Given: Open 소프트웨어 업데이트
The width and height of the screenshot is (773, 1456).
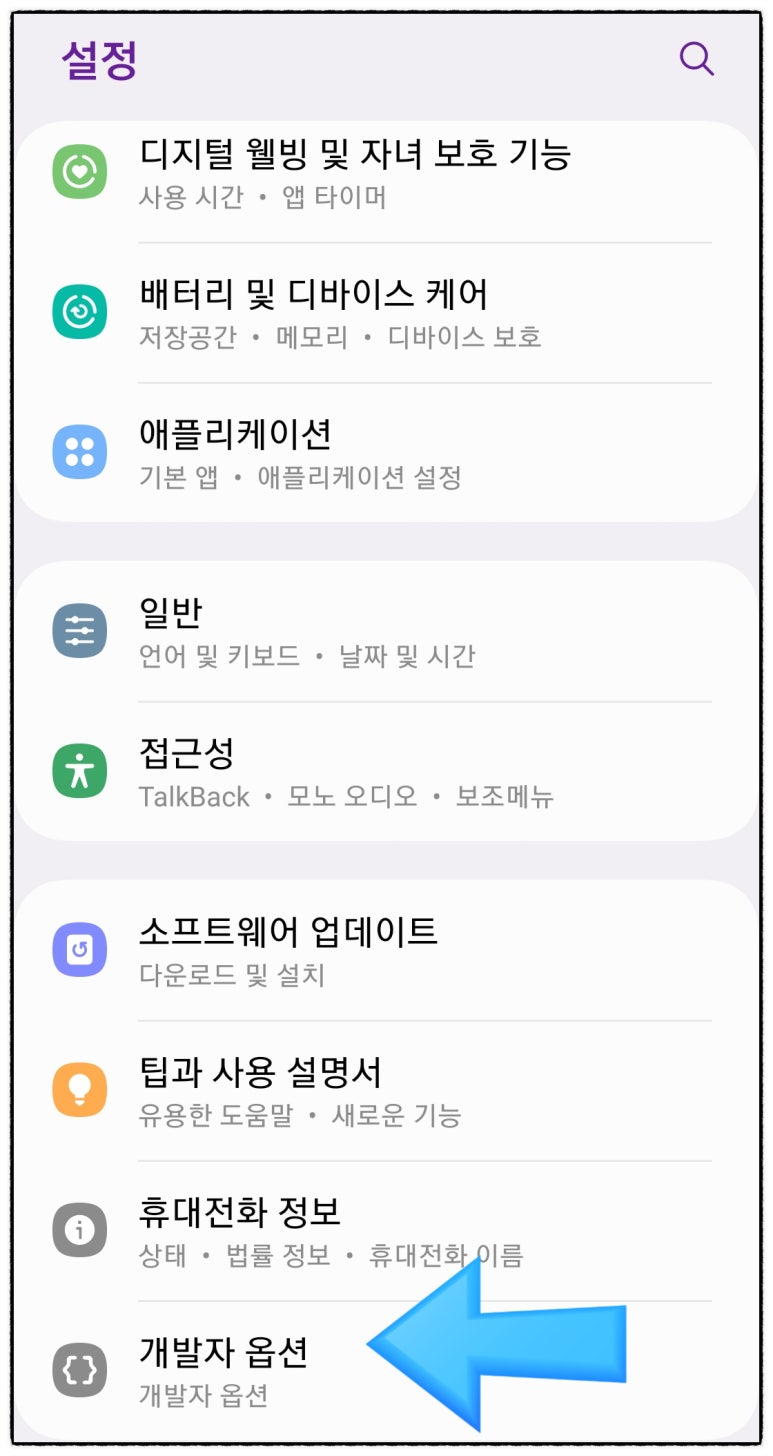Looking at the screenshot, I should (290, 949).
